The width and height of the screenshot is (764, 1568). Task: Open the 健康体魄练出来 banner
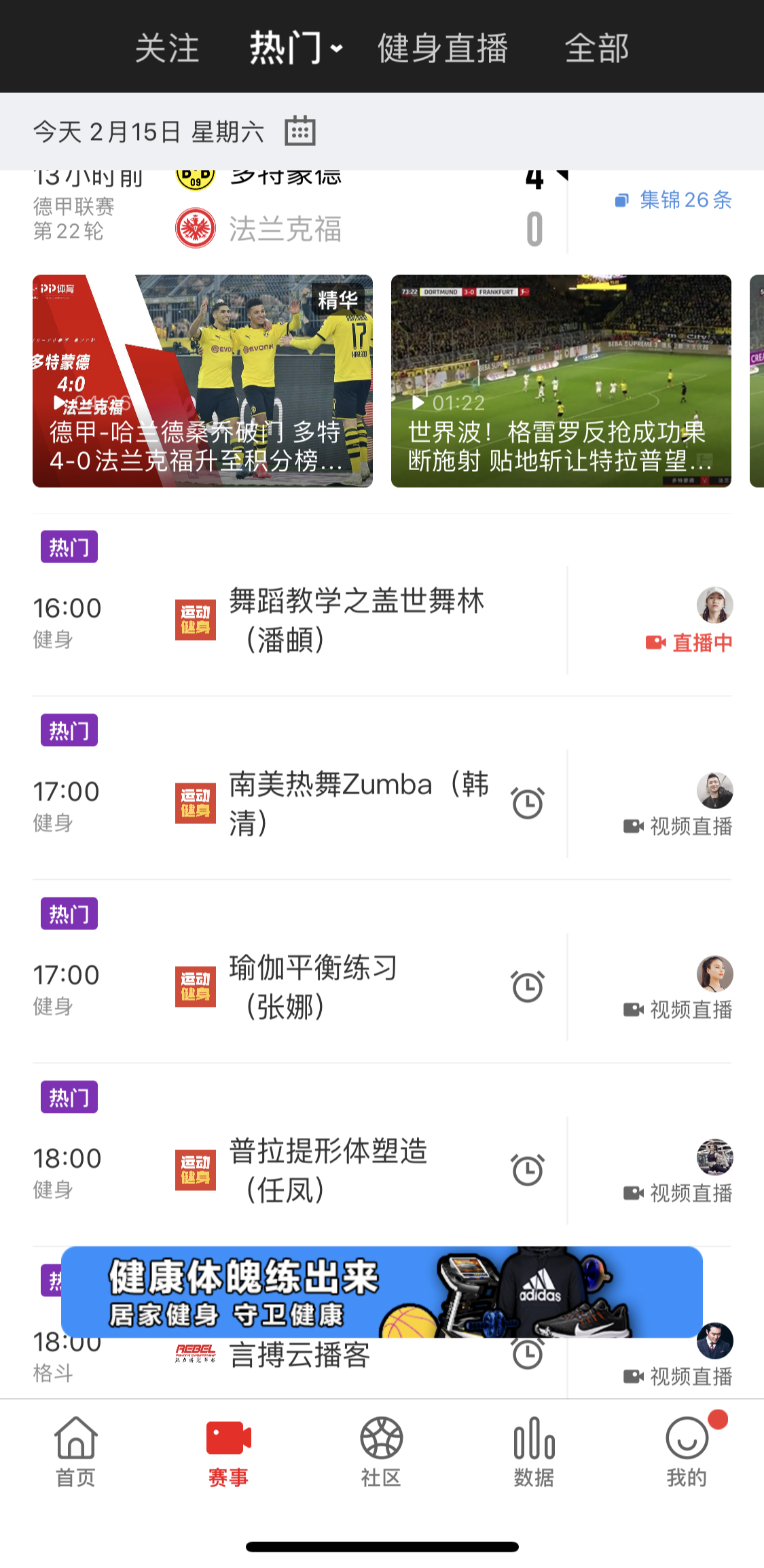click(x=382, y=1291)
